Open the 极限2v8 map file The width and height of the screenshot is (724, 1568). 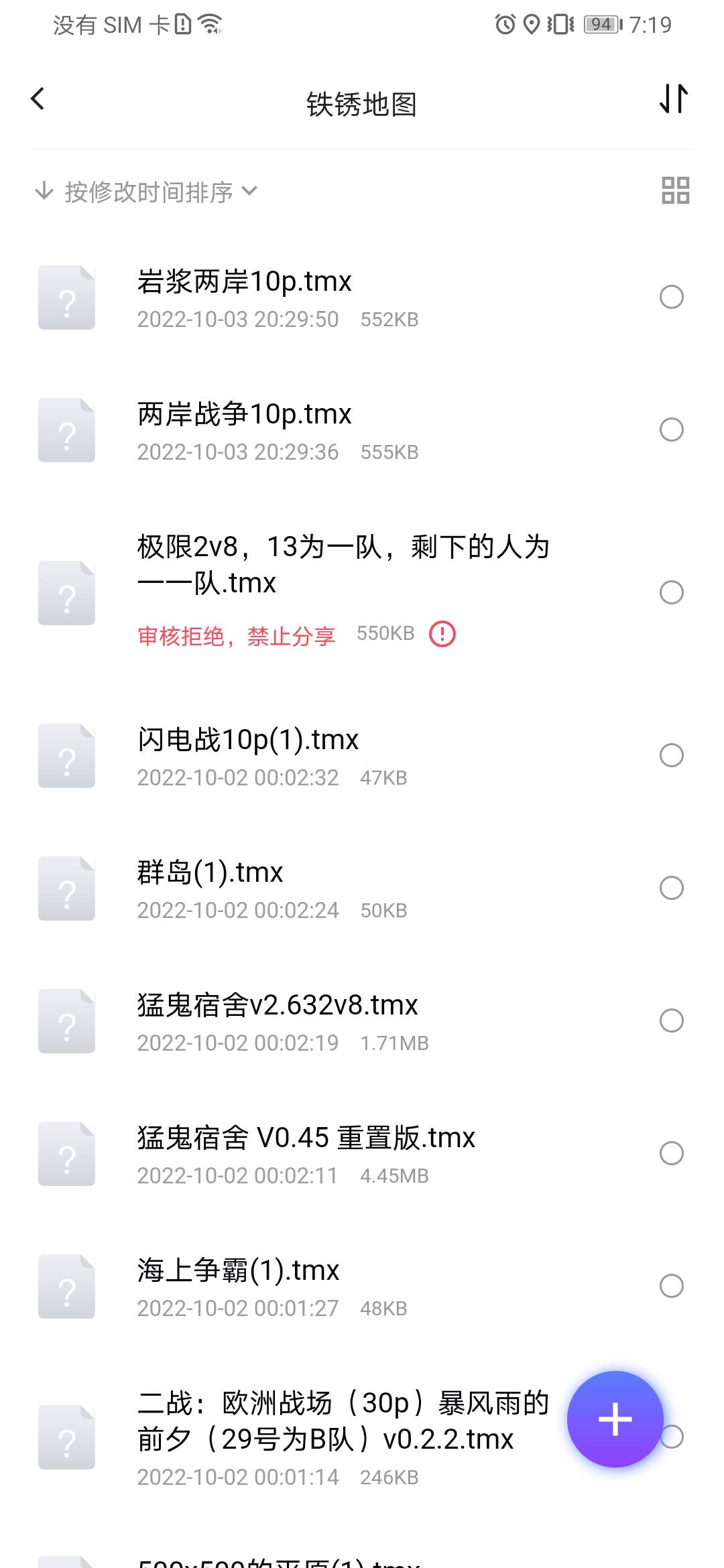tap(342, 565)
